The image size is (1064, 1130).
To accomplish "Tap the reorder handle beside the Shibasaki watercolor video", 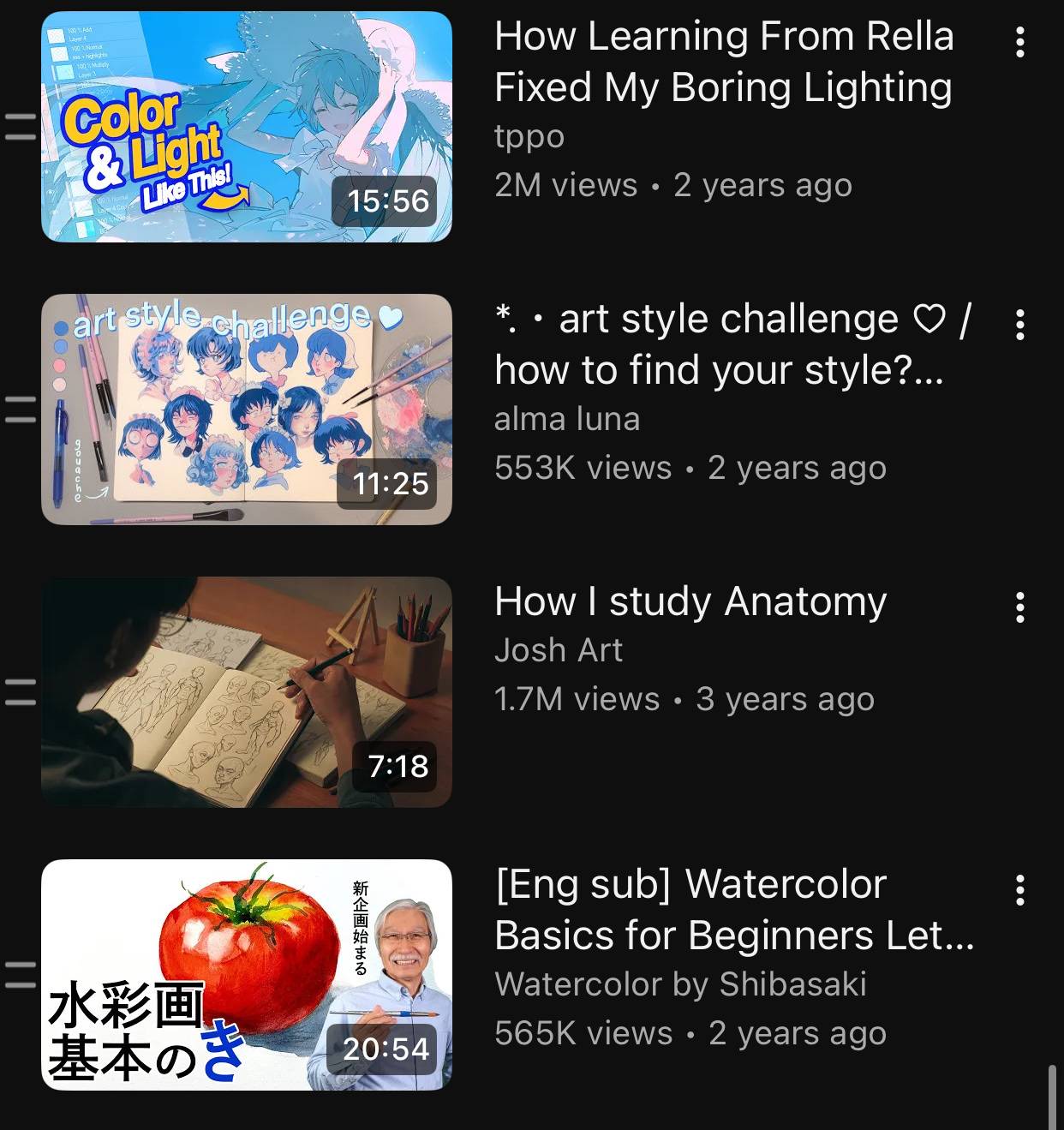I will coord(20,975).
